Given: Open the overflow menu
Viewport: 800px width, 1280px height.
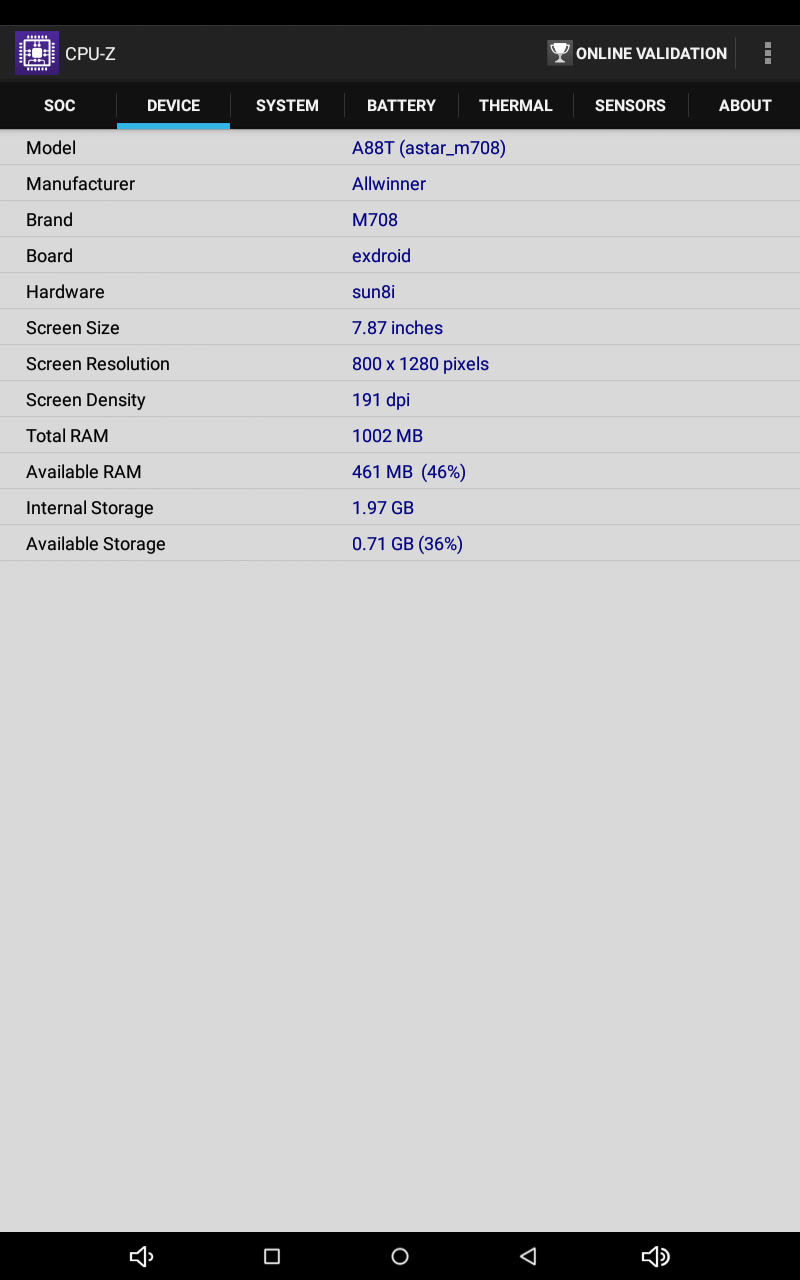Looking at the screenshot, I should pyautogui.click(x=768, y=53).
